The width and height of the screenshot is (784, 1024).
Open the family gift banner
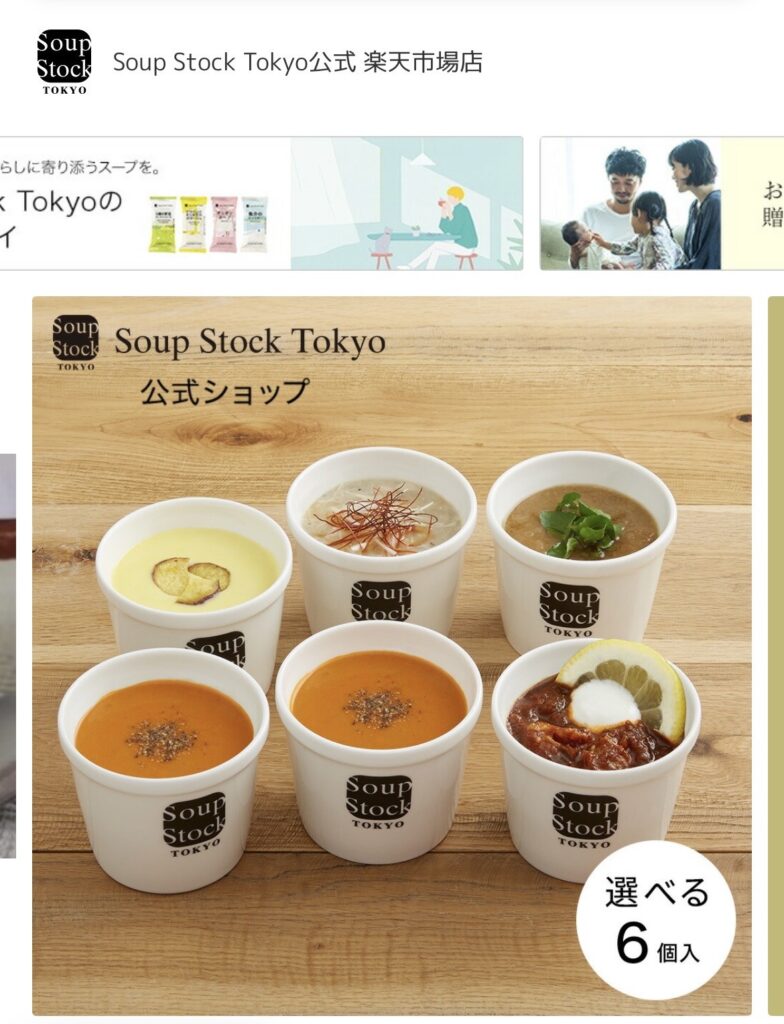[x=661, y=203]
